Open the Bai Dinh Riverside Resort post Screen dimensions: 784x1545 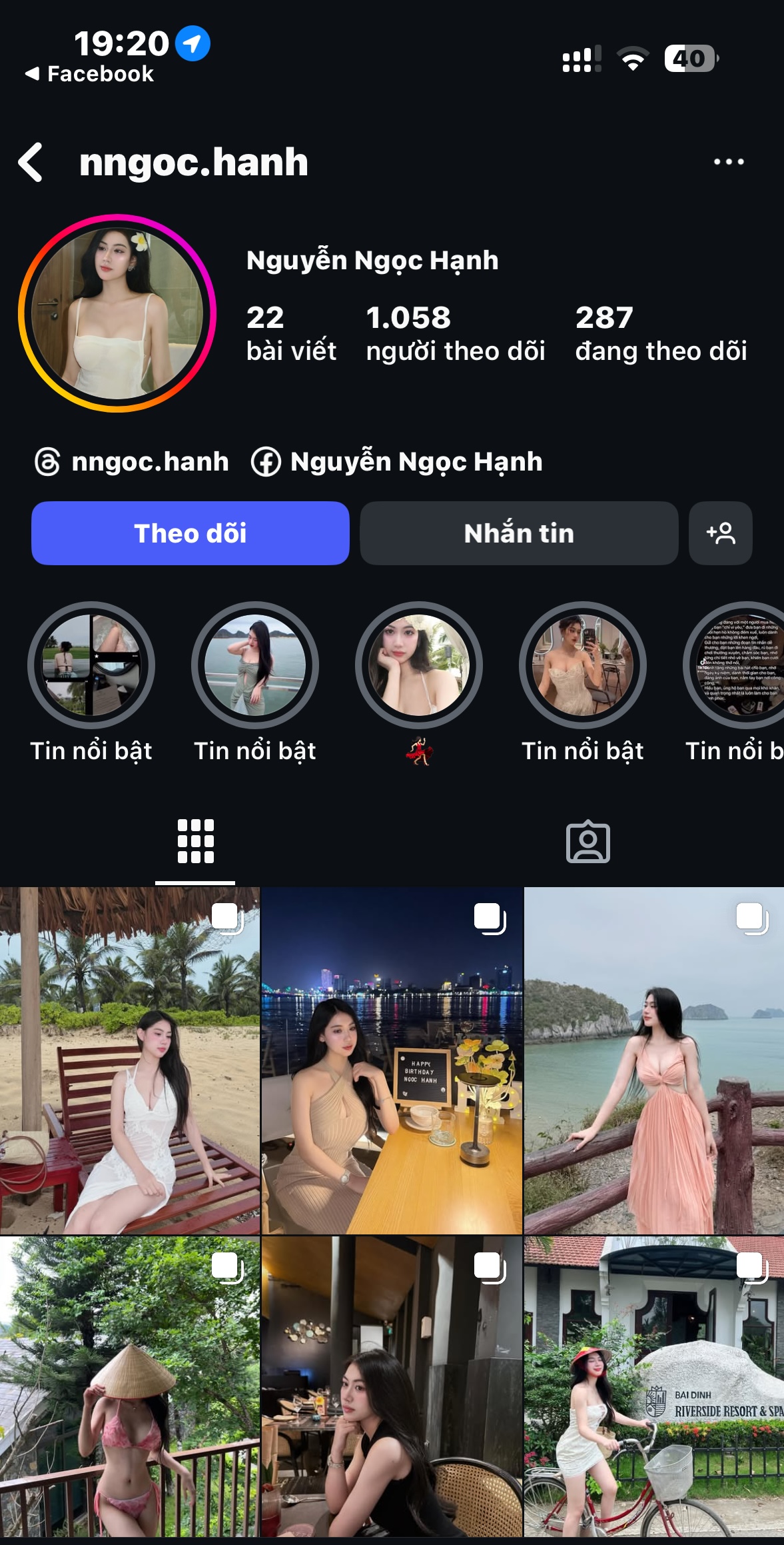tap(654, 1386)
